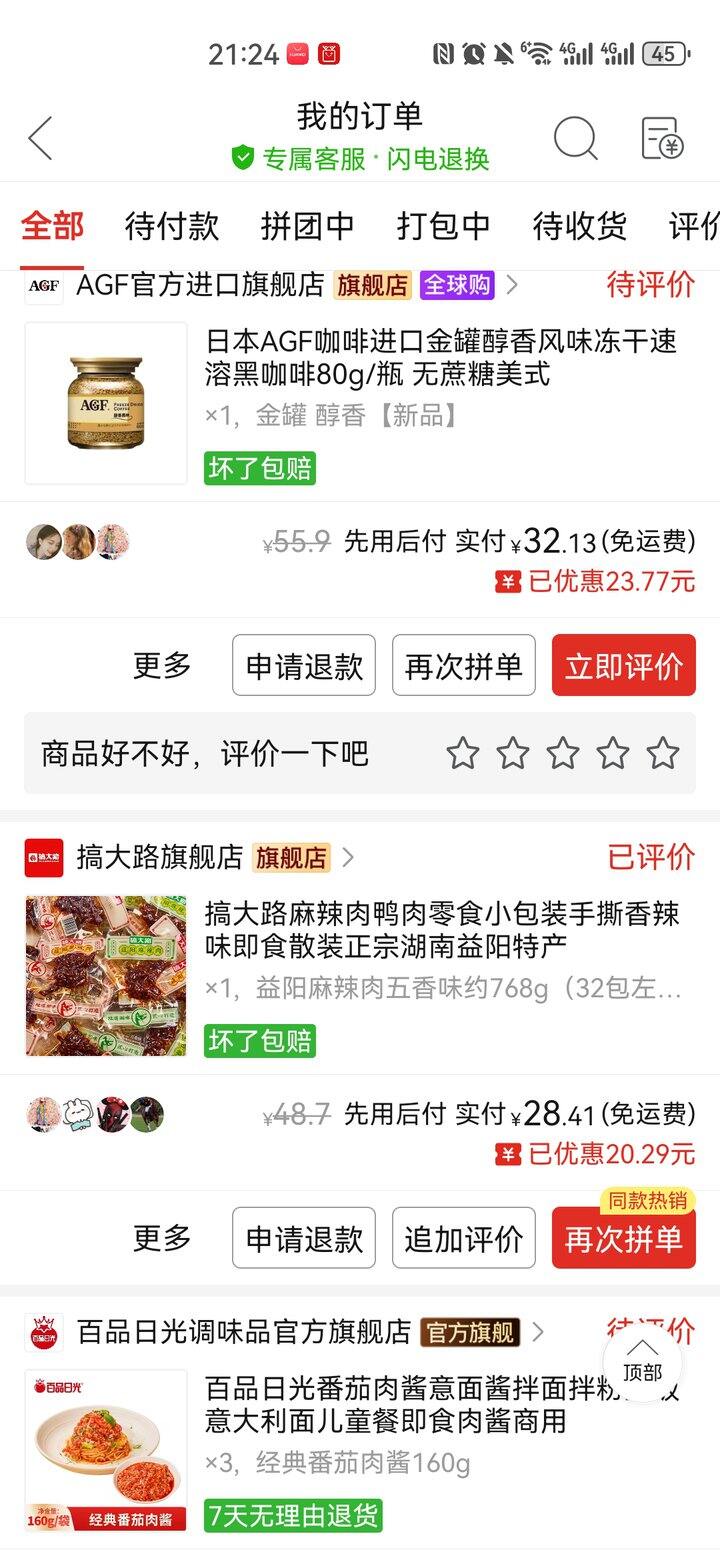The width and height of the screenshot is (720, 1560).
Task: Switch to the 拼团中 tab
Action: pos(307,226)
